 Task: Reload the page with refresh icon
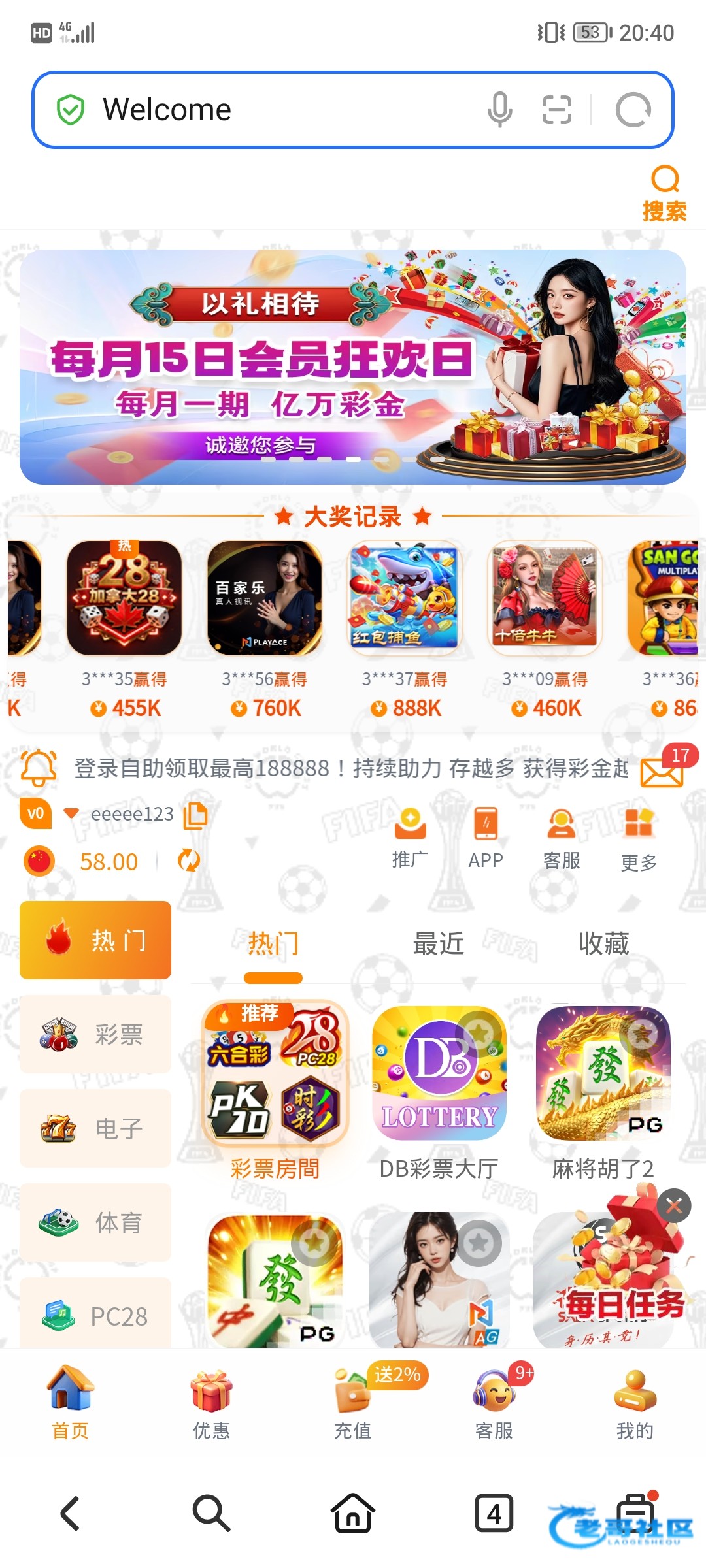(633, 110)
